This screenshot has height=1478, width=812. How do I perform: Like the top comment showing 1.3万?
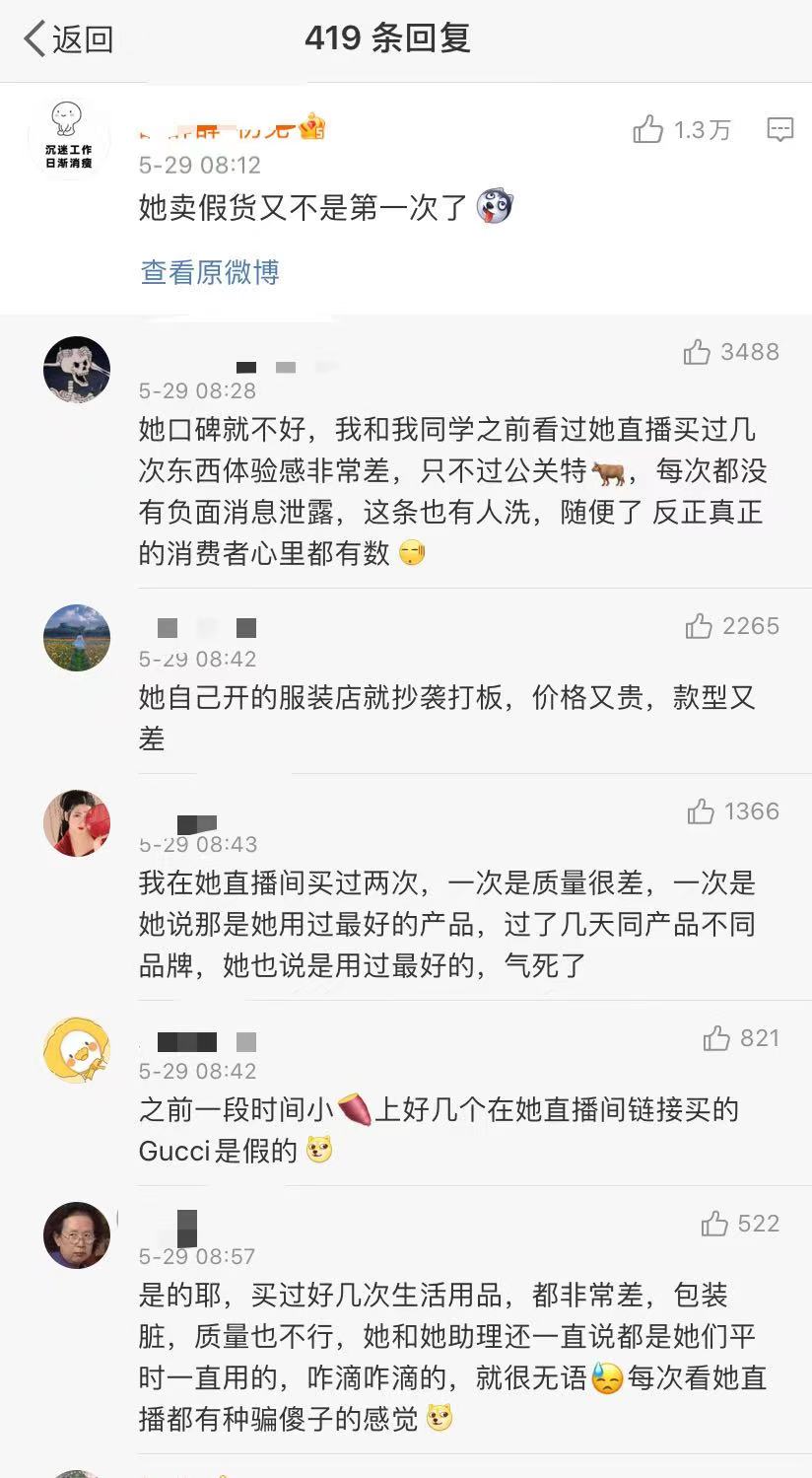point(650,130)
